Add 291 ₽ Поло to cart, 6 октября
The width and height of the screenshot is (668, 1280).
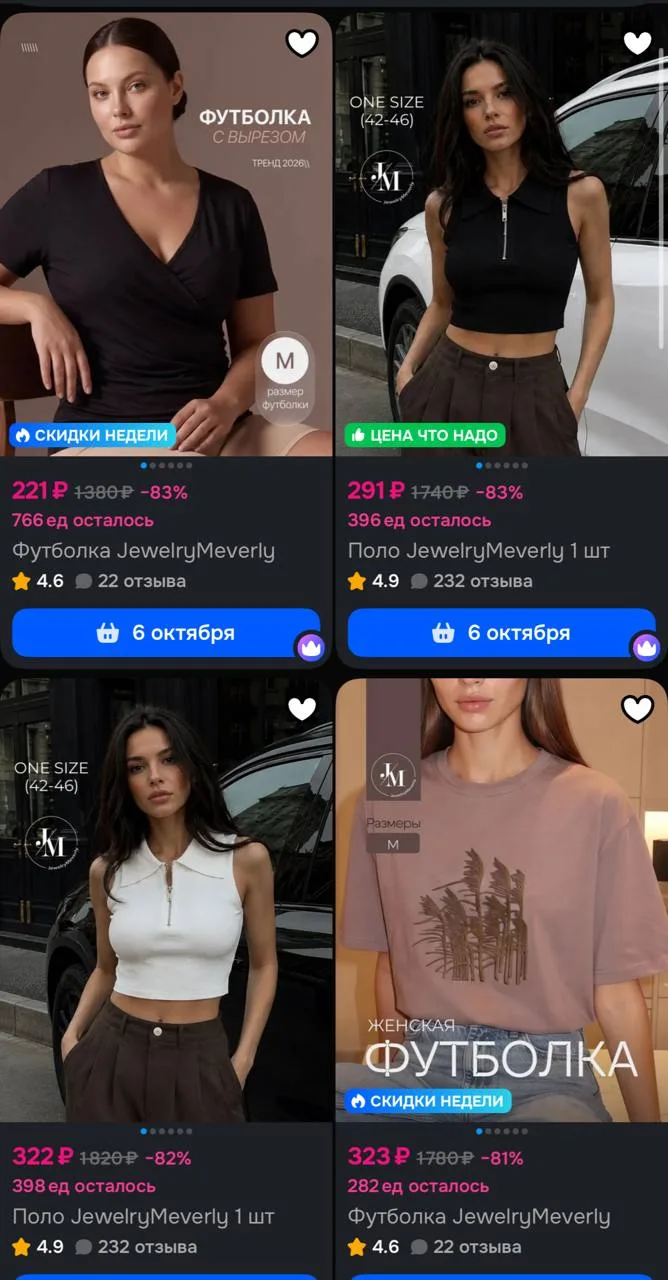(502, 633)
